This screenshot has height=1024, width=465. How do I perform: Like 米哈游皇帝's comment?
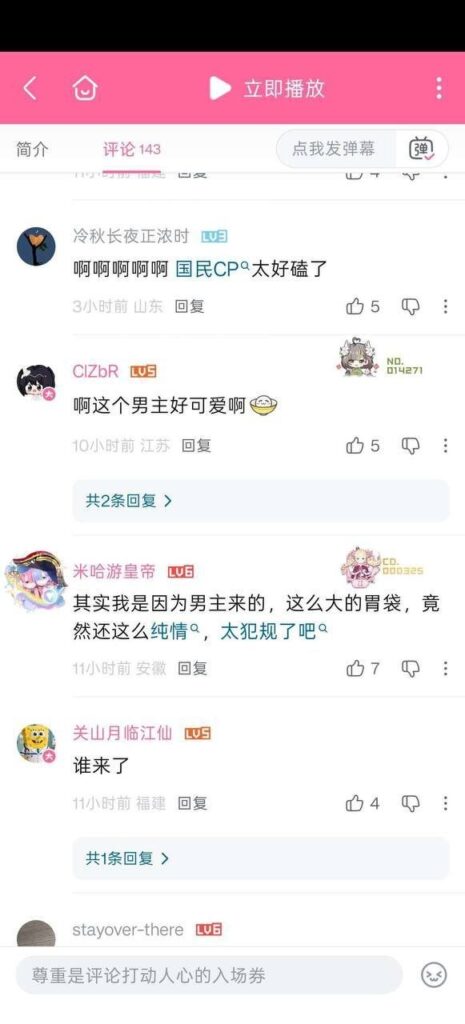pos(362,668)
